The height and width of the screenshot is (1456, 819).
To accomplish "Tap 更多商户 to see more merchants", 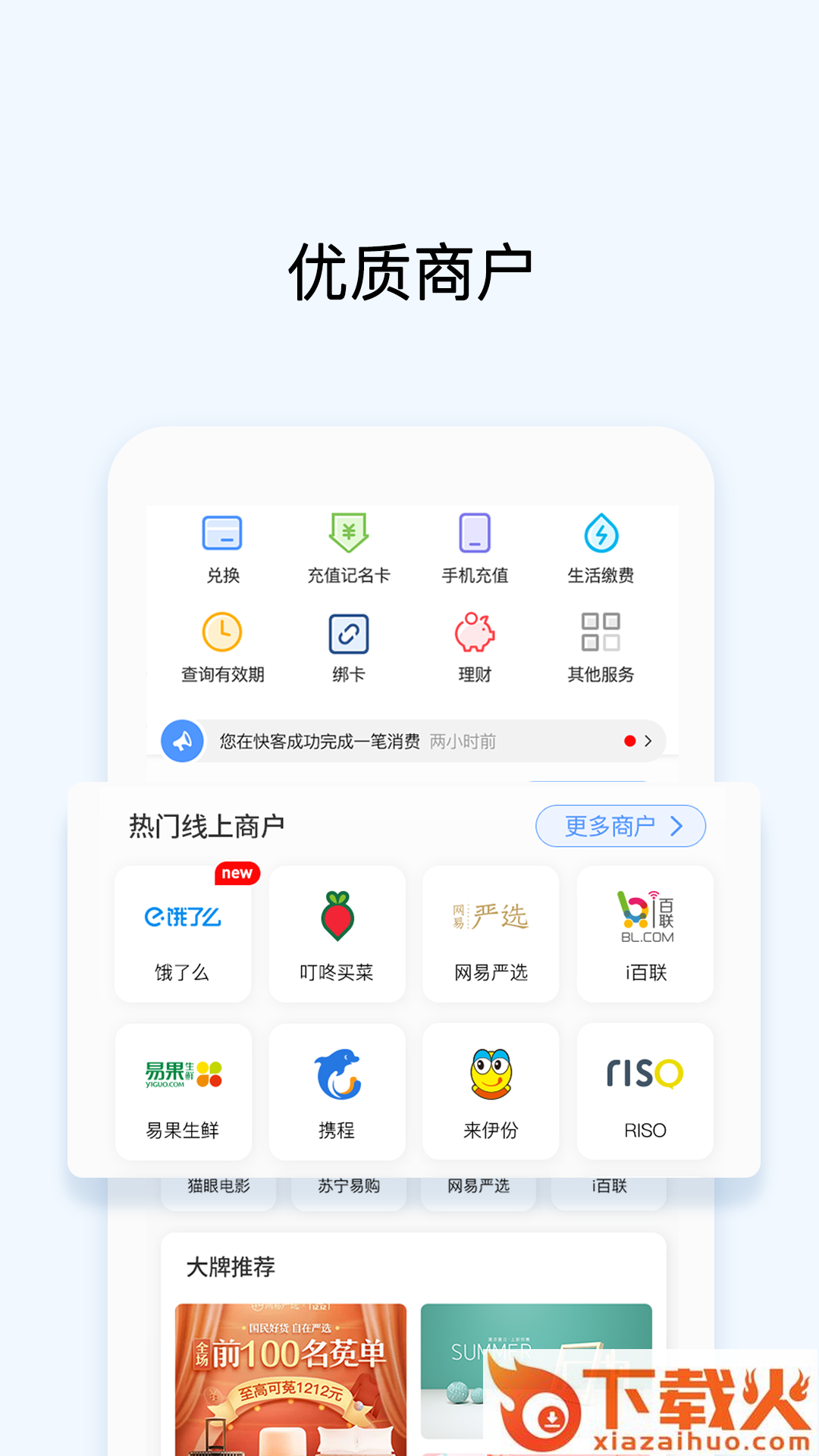I will pos(620,827).
